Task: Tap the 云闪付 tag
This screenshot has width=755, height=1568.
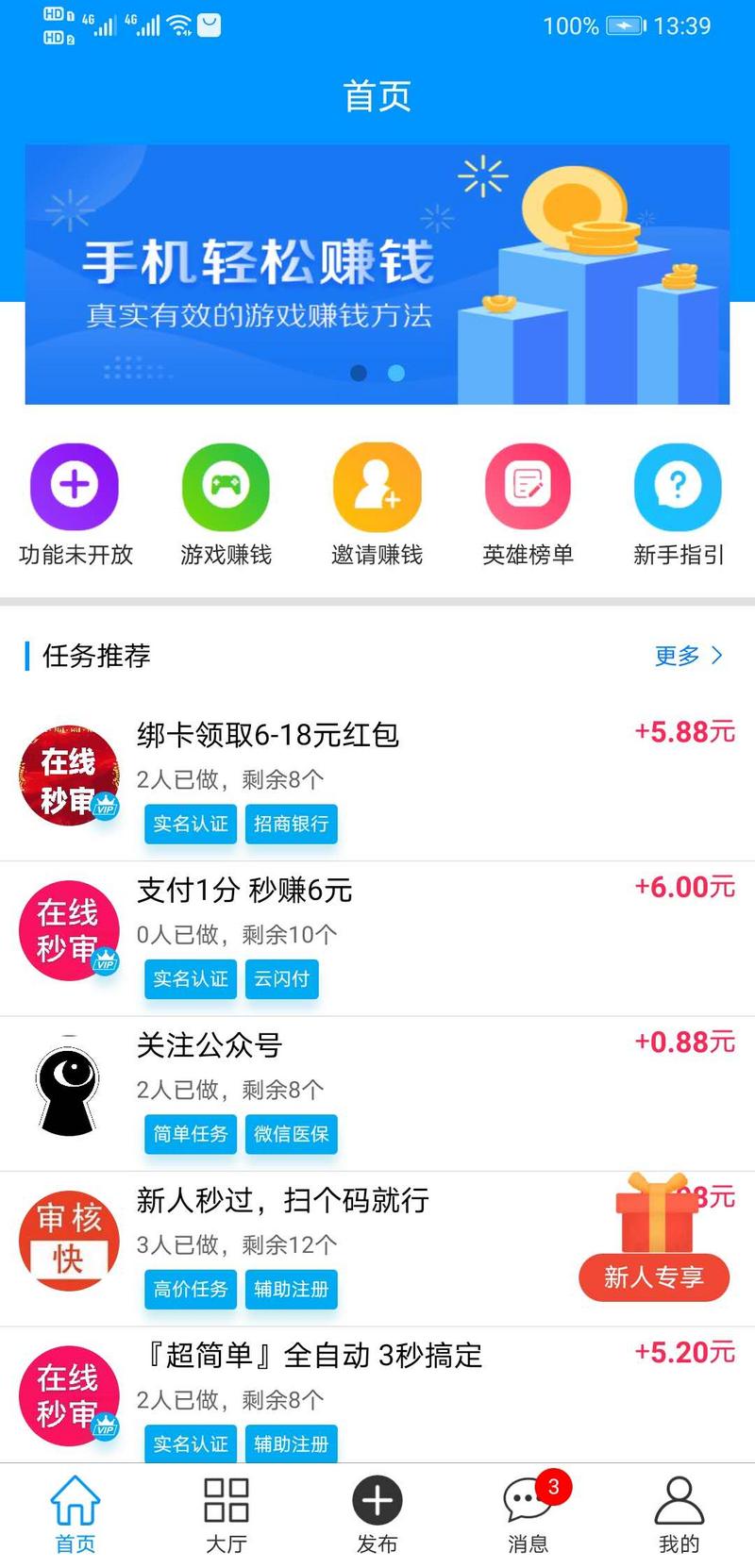Action: click(281, 979)
